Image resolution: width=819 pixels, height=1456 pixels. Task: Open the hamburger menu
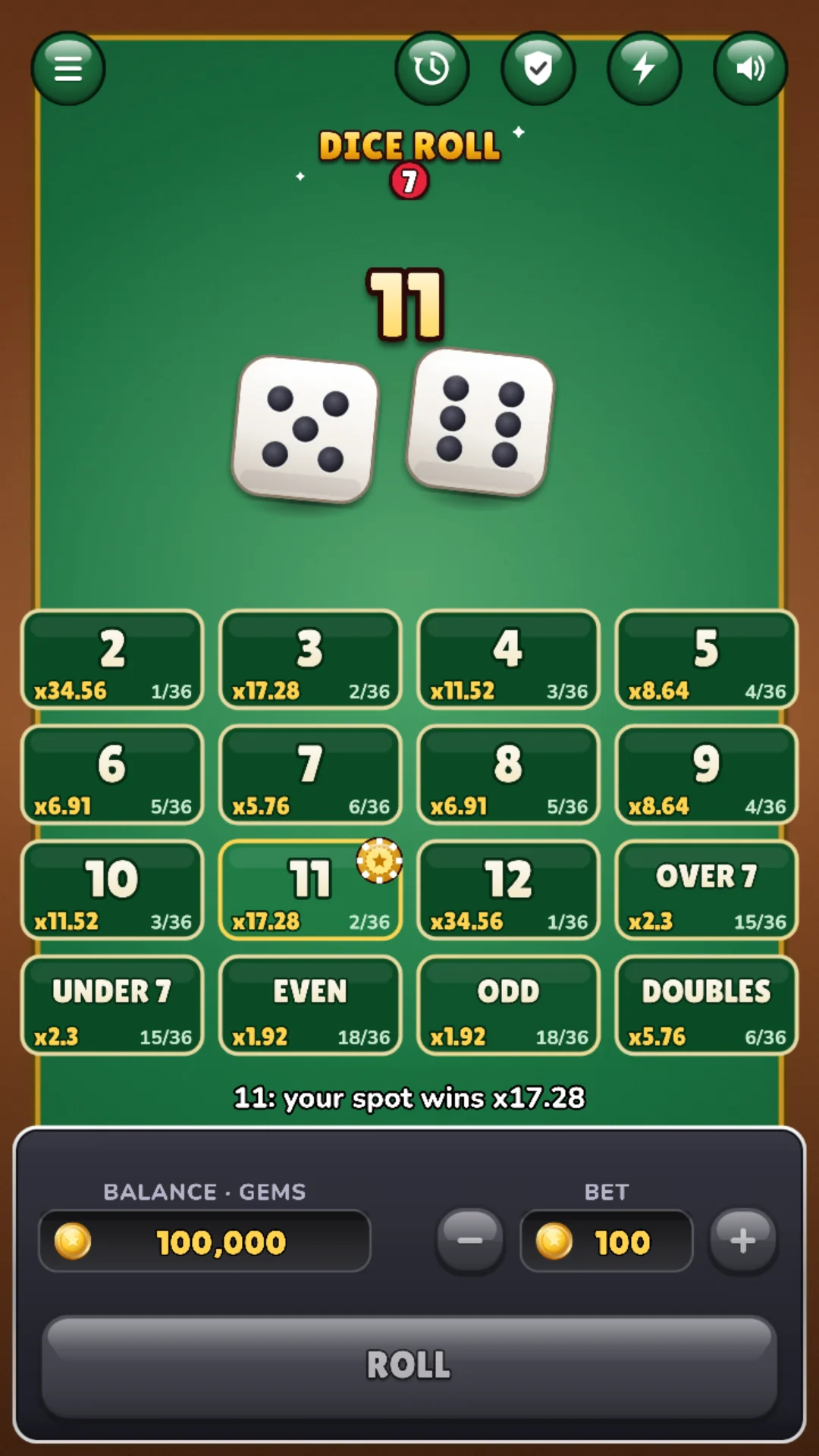point(68,68)
